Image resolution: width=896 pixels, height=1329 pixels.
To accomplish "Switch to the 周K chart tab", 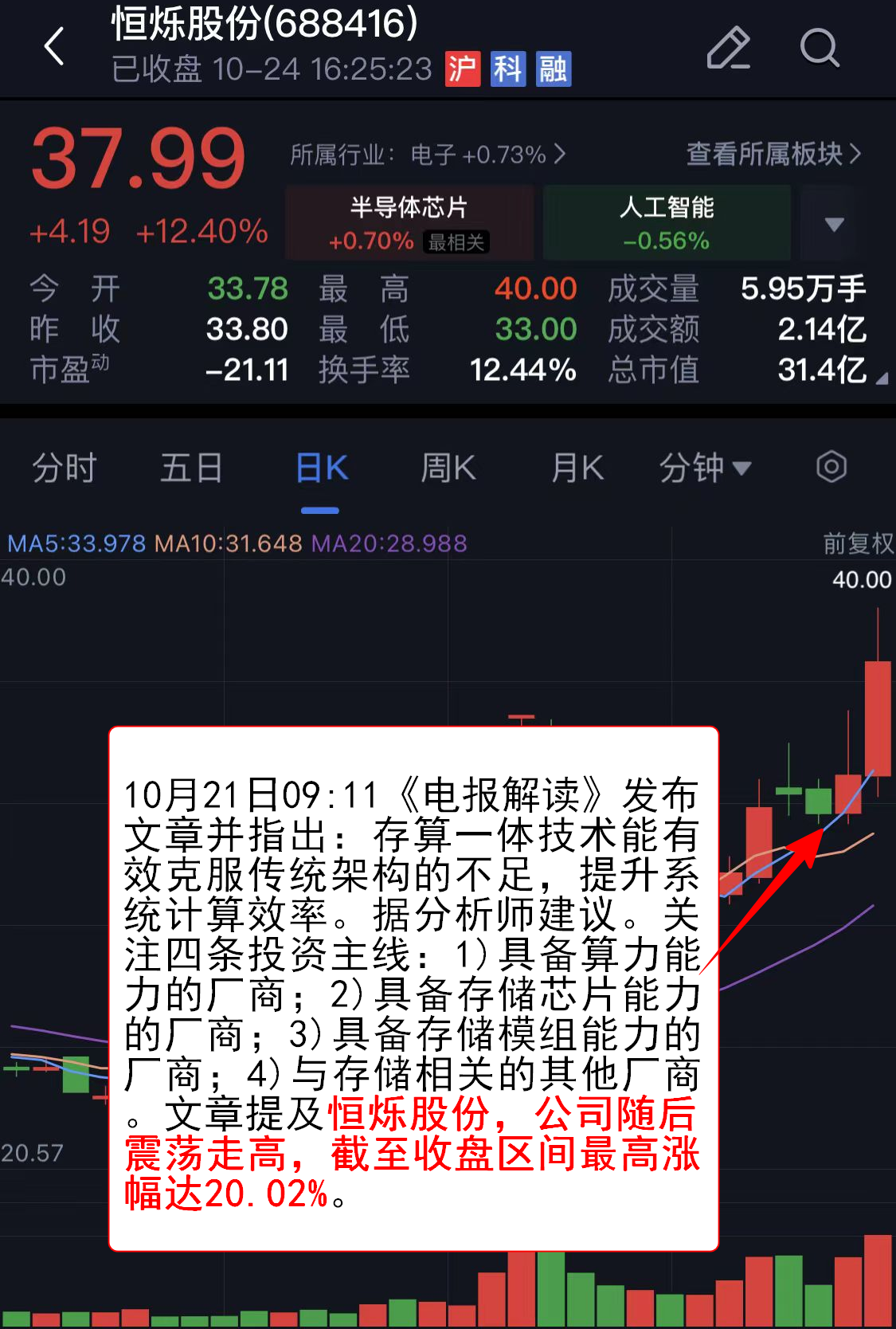I will click(x=448, y=468).
